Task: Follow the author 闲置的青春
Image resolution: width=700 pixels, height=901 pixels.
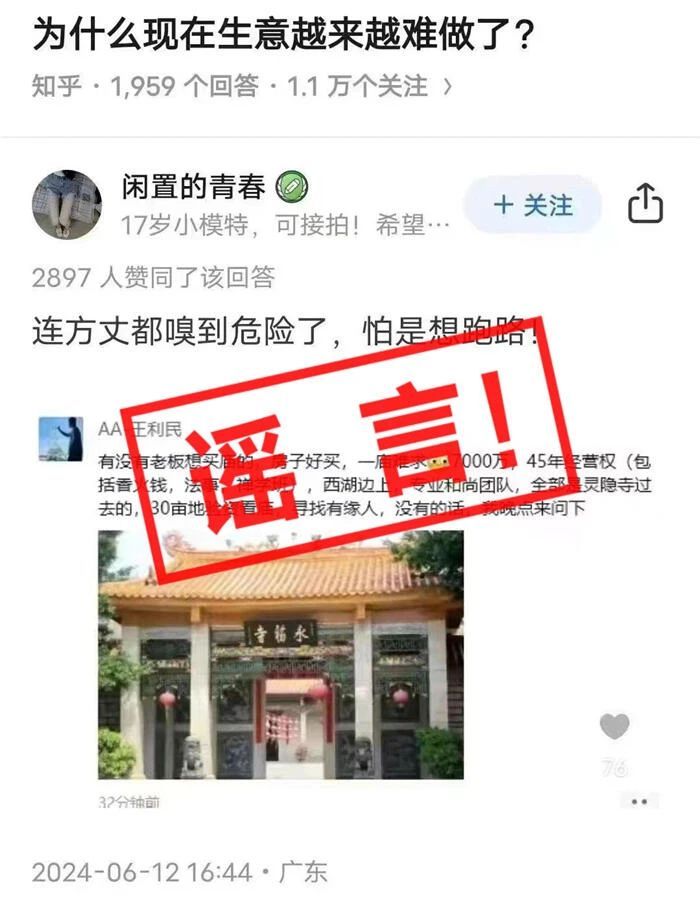Action: point(533,205)
